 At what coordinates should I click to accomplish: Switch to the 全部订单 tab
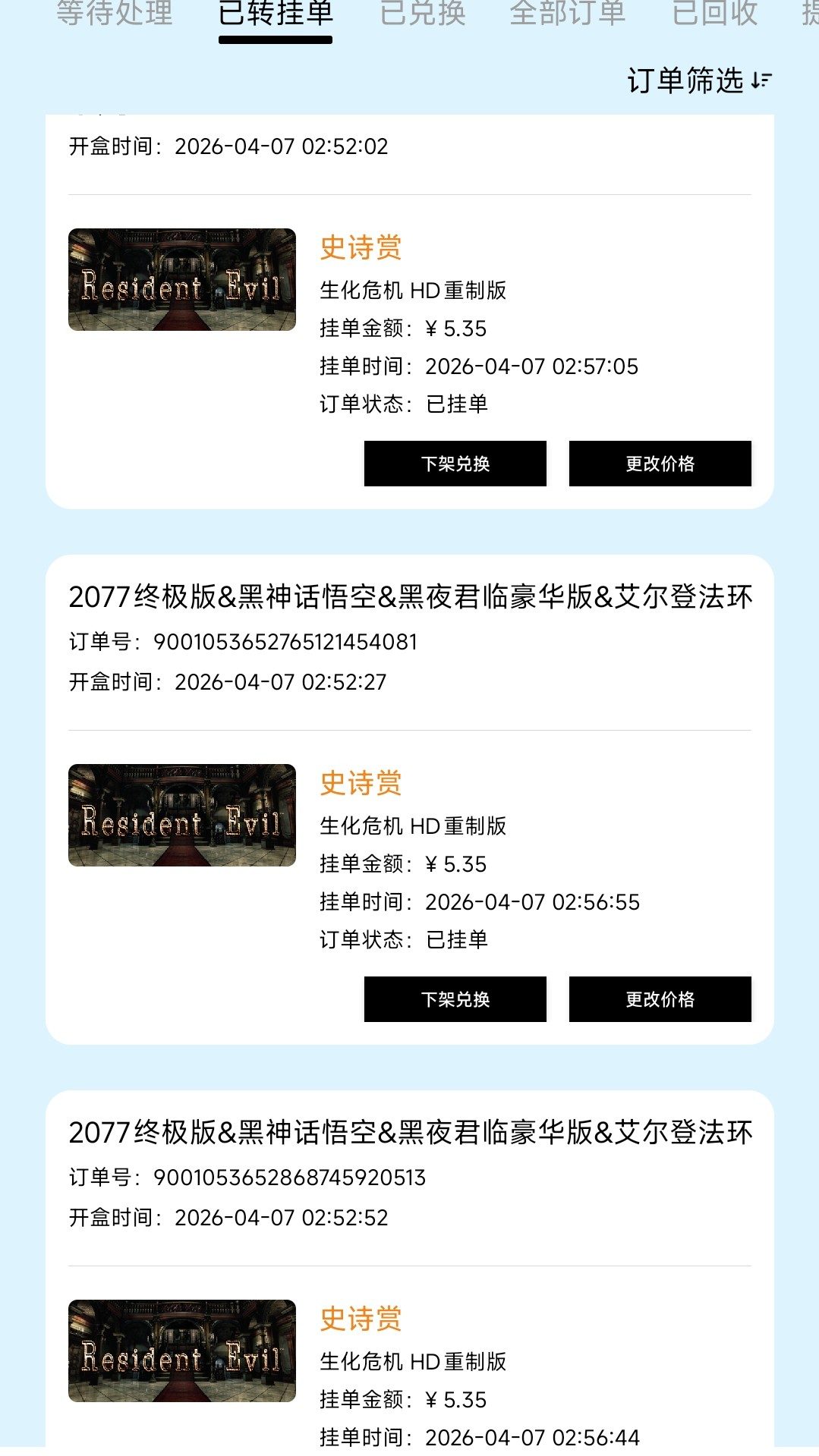(568, 13)
